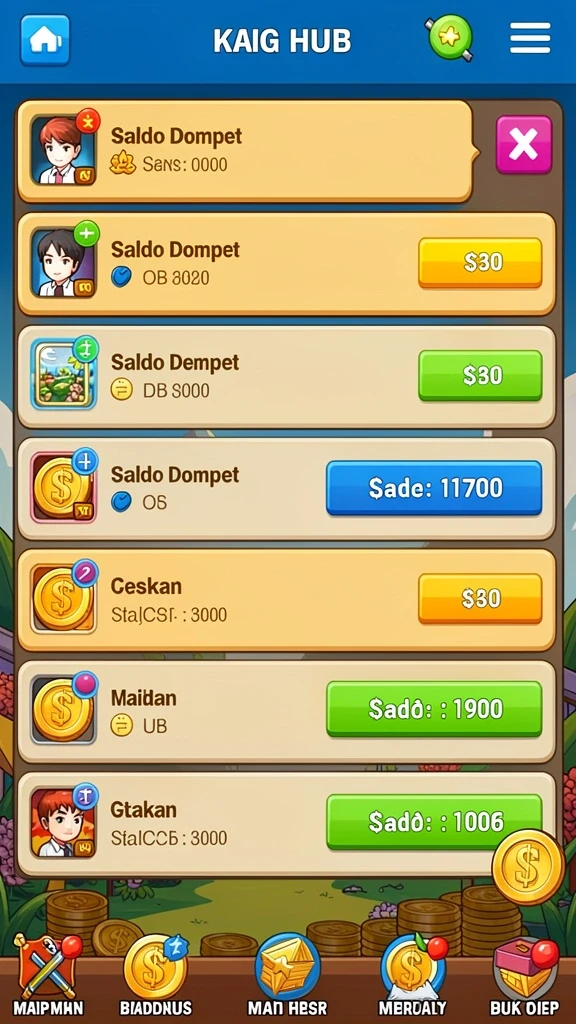
Task: Tap the Sado 1006 button for Gtakan
Action: (x=434, y=822)
